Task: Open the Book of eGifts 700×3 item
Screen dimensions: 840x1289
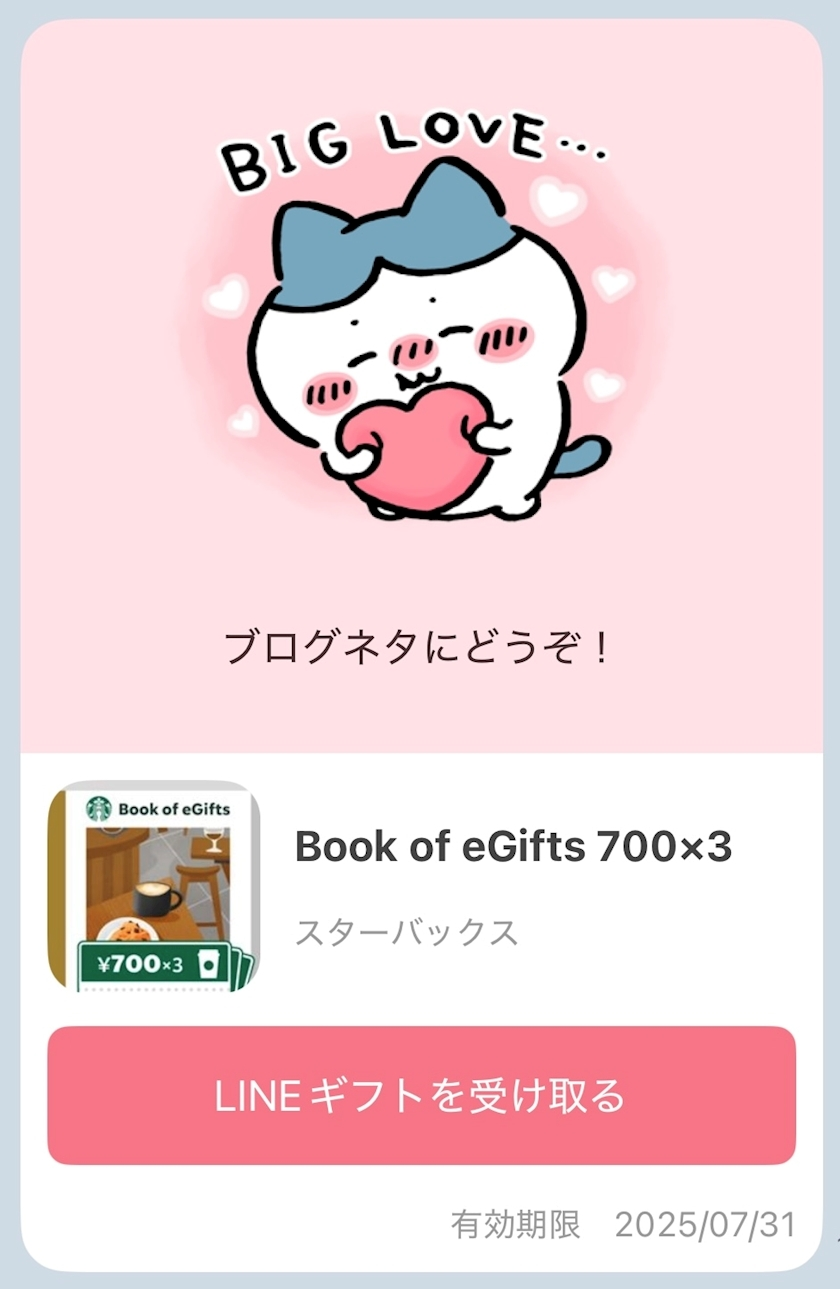Action: point(512,848)
